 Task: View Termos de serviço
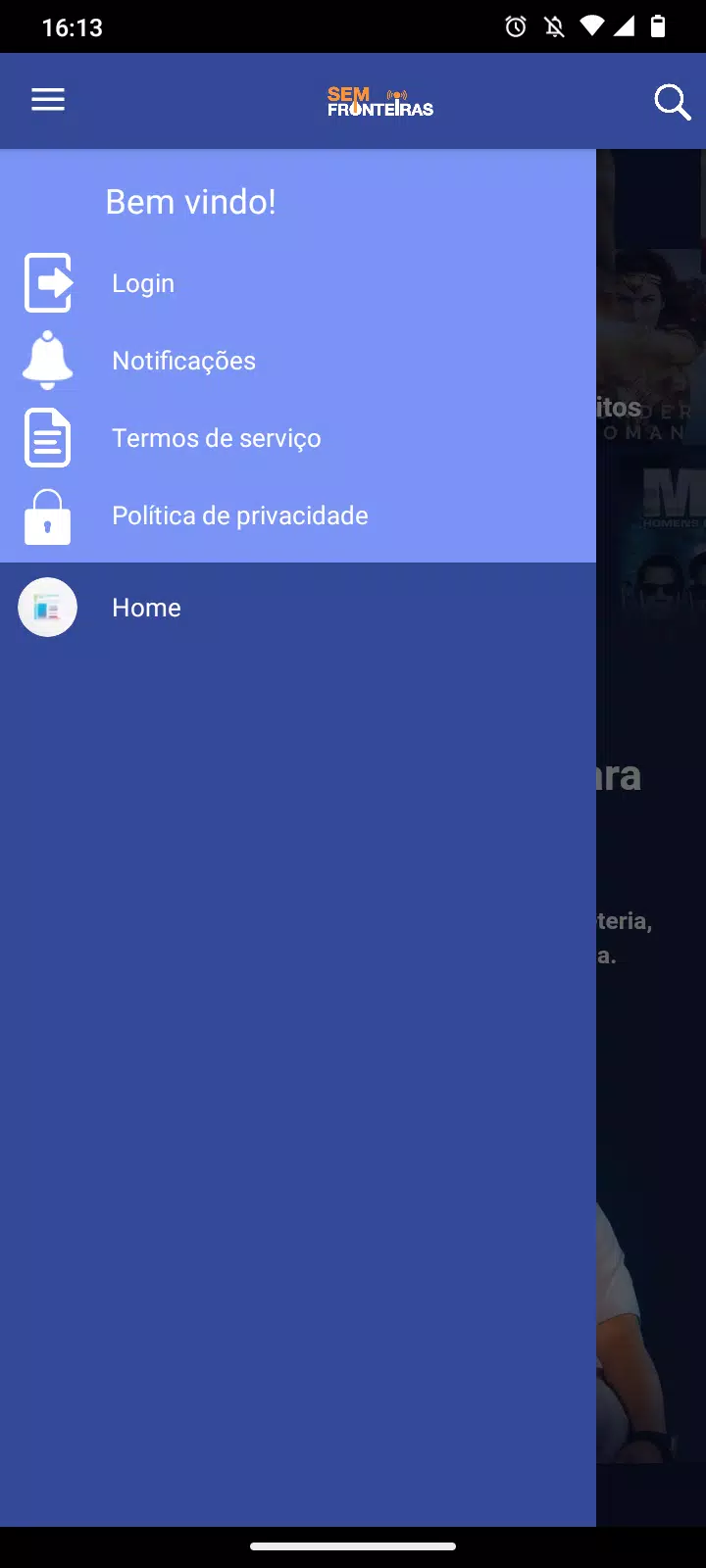pos(298,438)
